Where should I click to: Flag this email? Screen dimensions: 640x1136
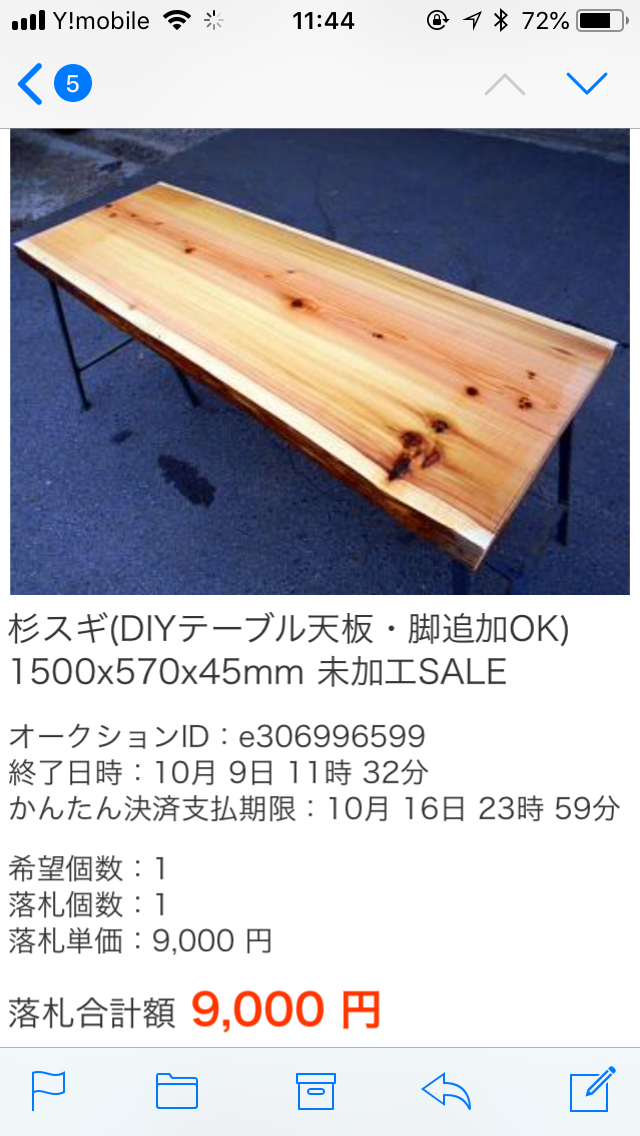click(48, 1090)
